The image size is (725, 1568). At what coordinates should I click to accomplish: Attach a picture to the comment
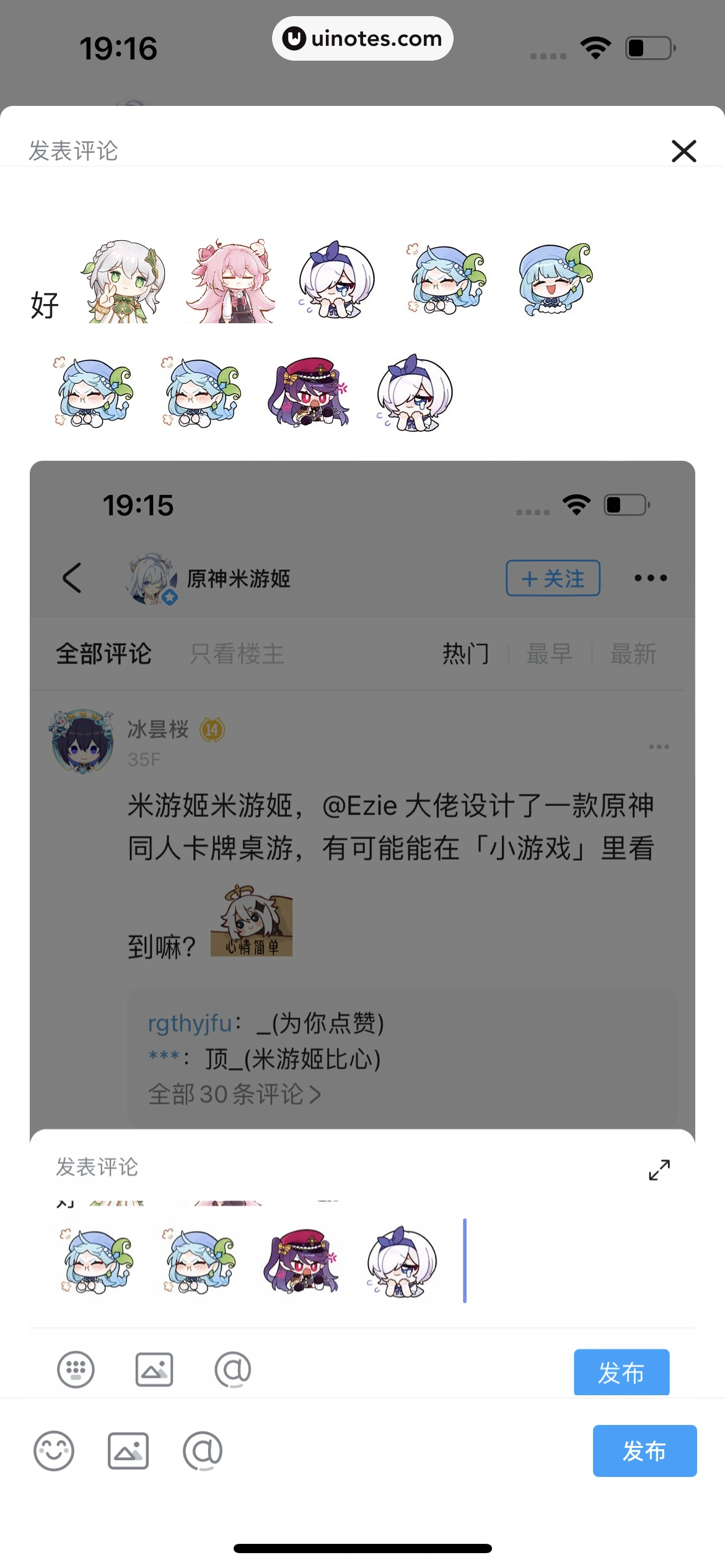pyautogui.click(x=128, y=1451)
